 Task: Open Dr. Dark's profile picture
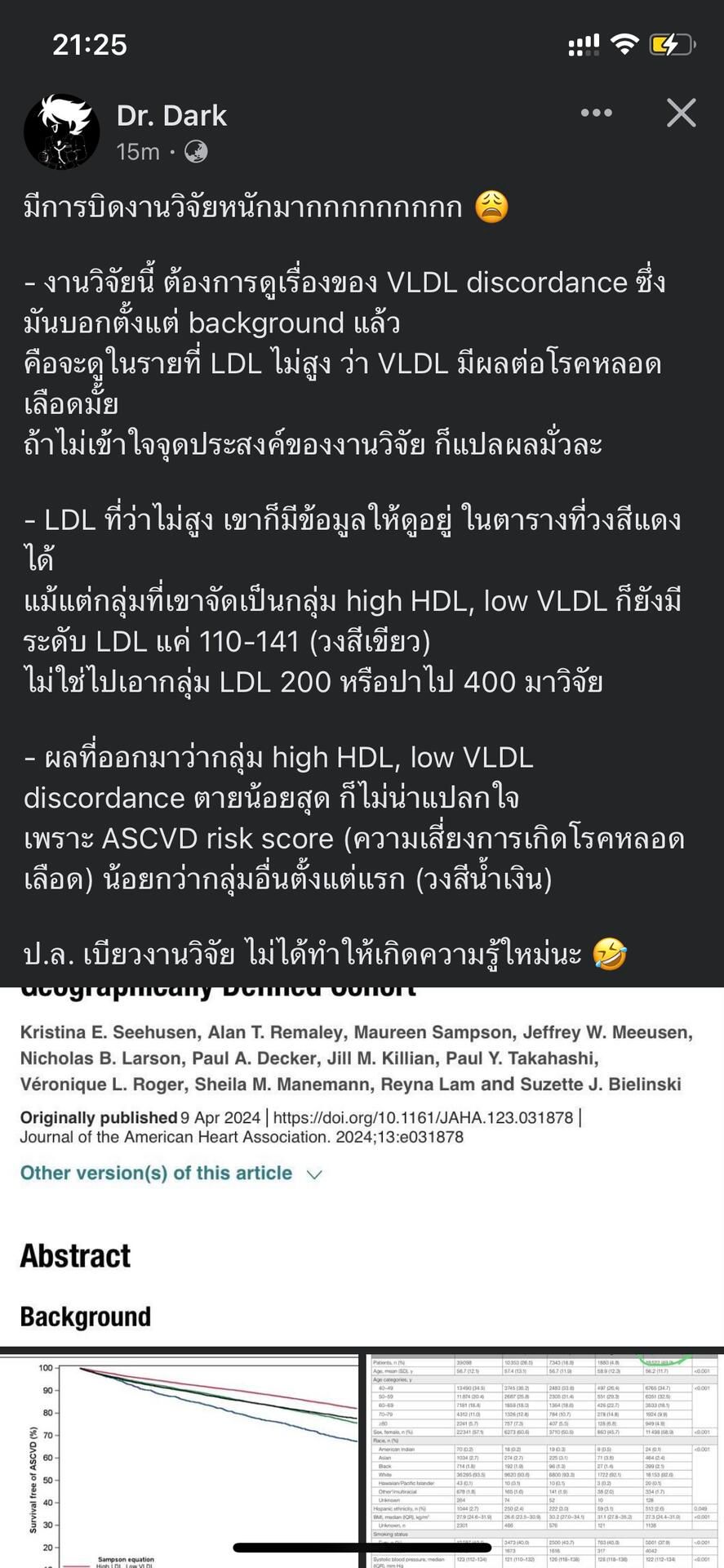[x=61, y=131]
